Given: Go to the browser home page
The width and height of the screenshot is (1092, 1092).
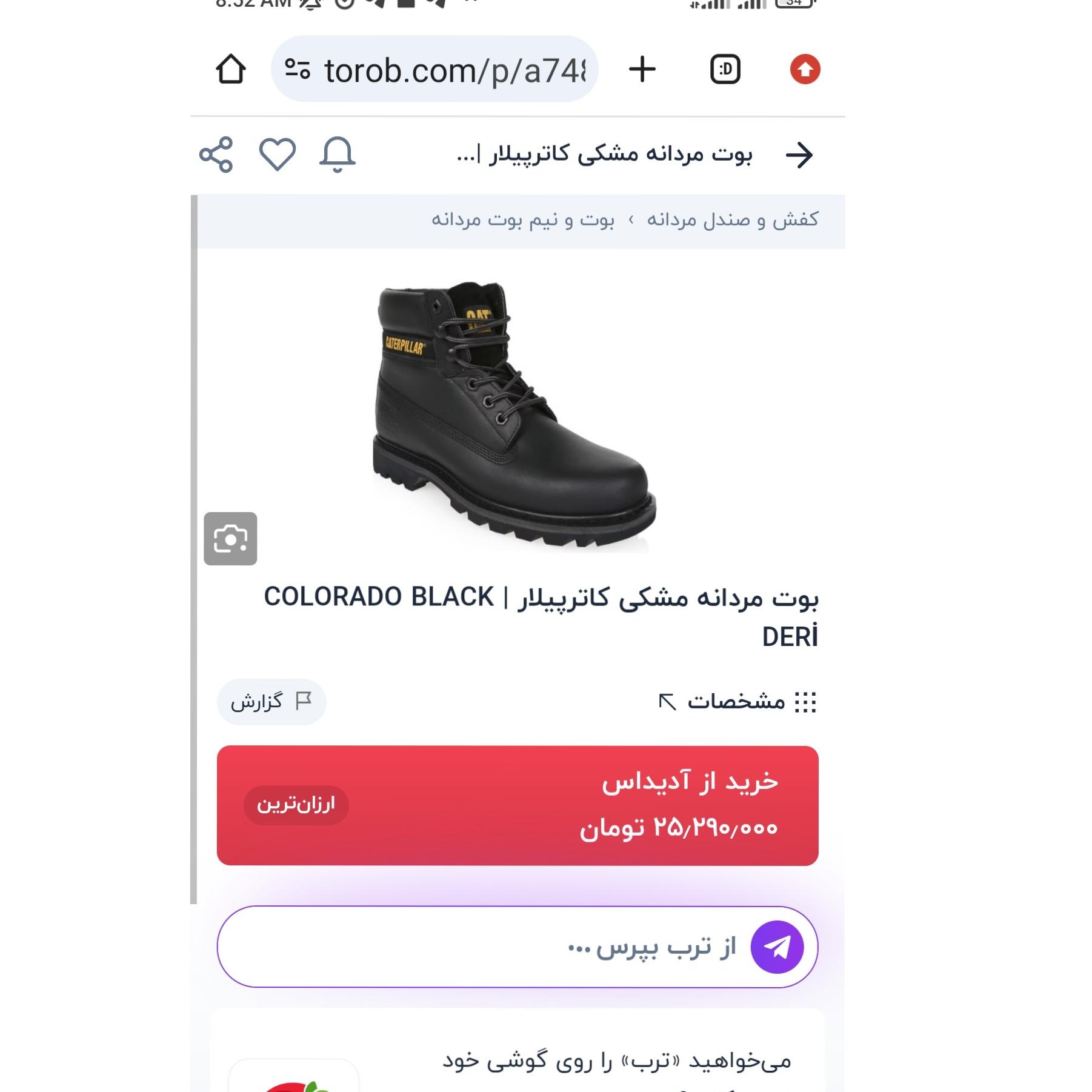Looking at the screenshot, I should point(231,69).
